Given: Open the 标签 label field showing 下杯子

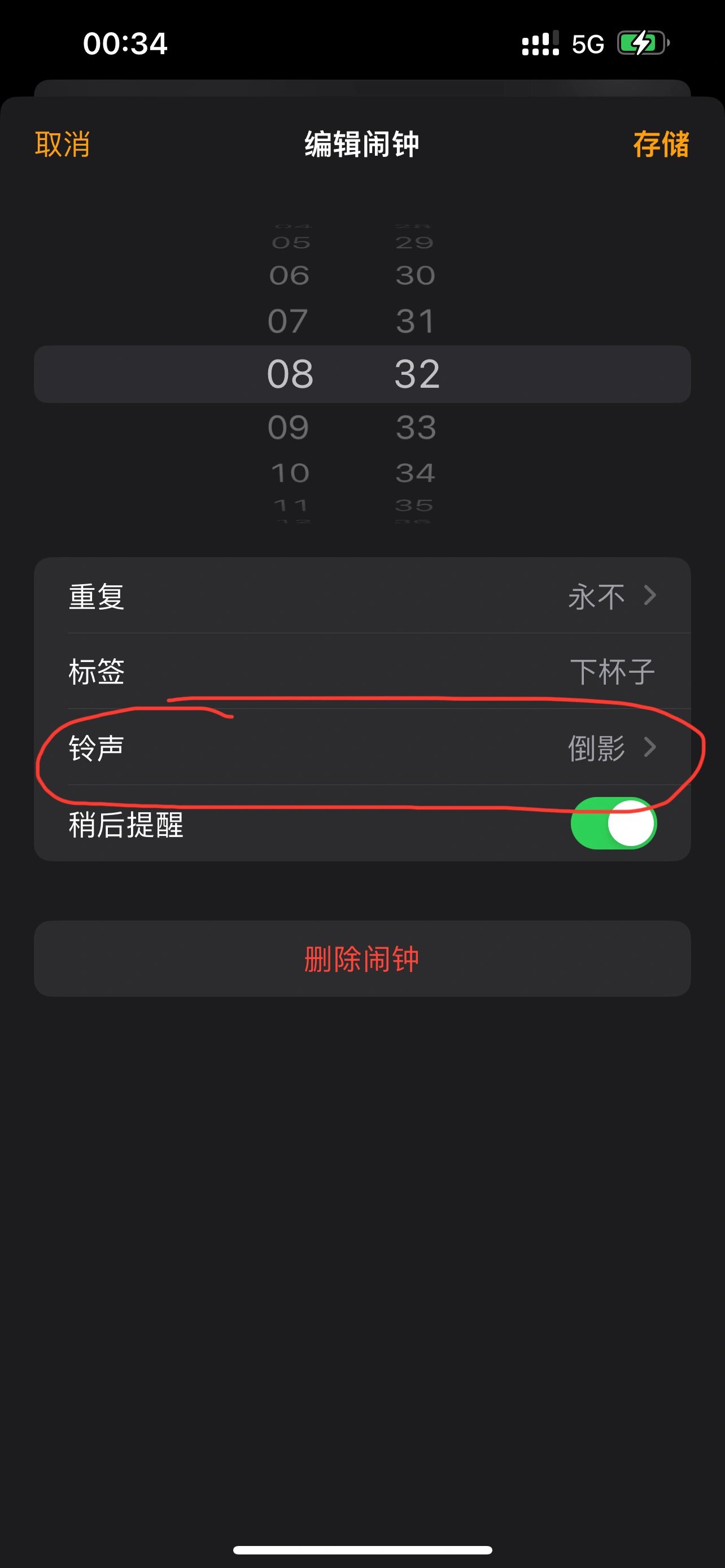Looking at the screenshot, I should coord(362,672).
